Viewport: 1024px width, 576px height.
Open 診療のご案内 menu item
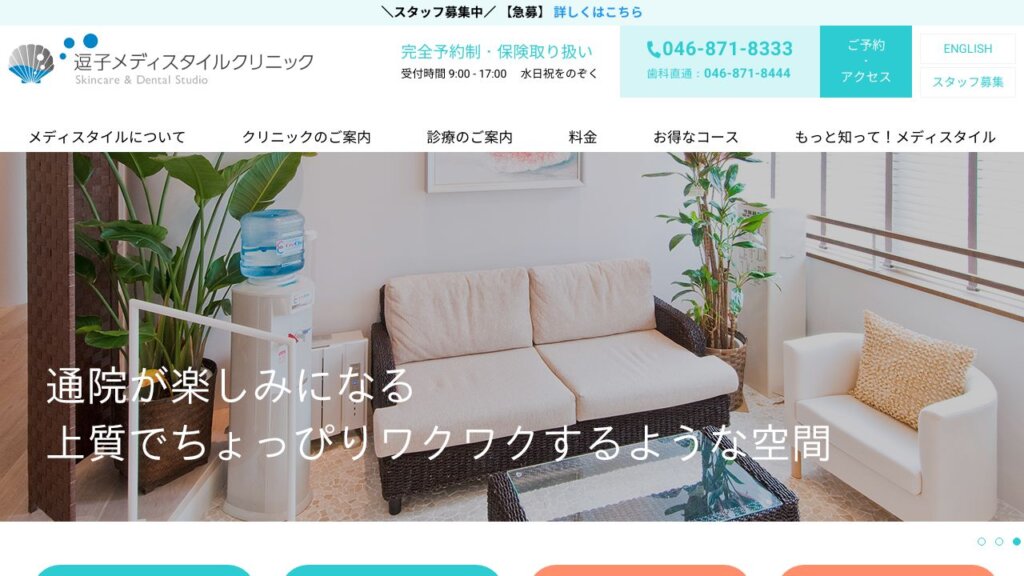469,137
